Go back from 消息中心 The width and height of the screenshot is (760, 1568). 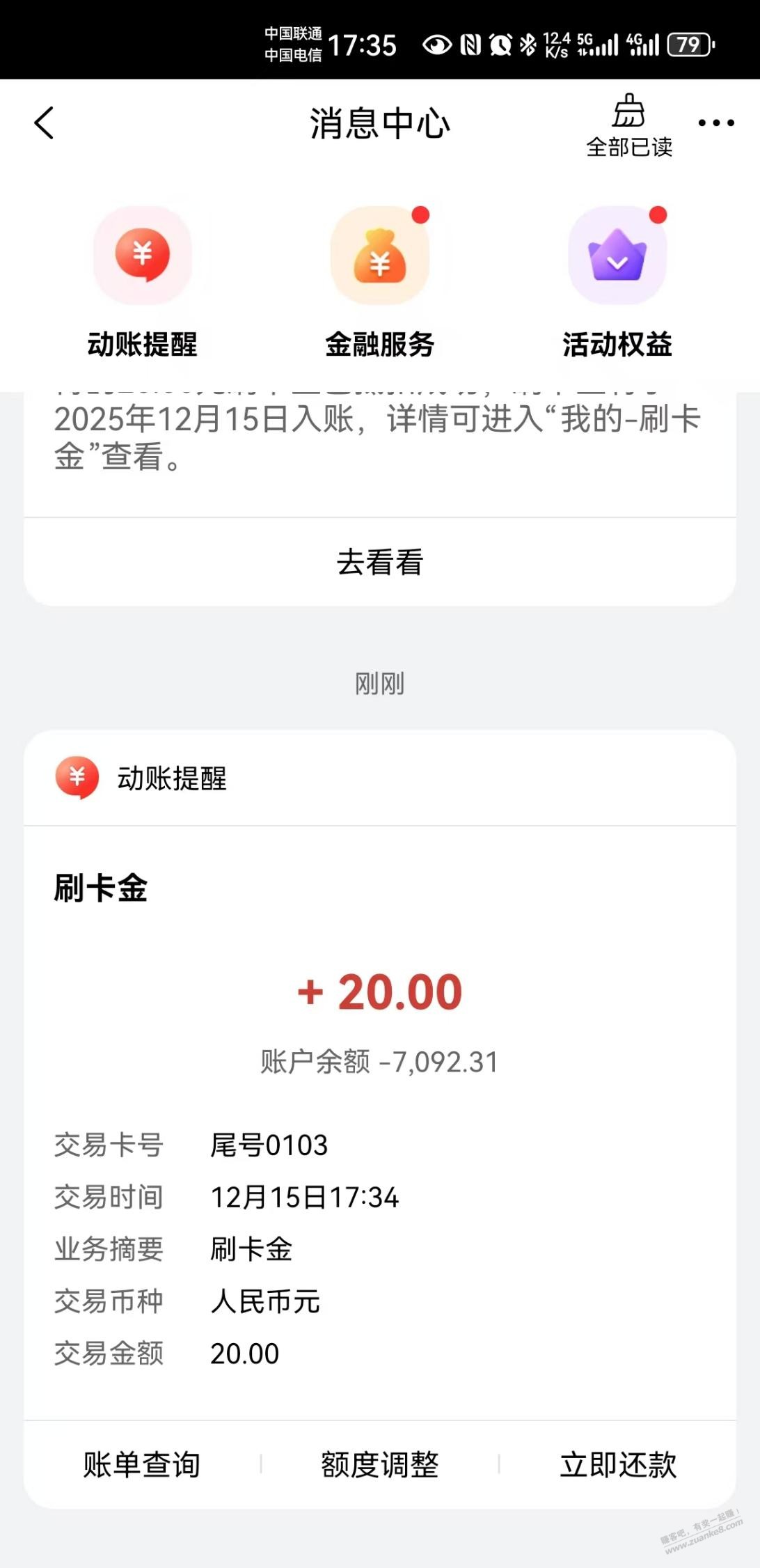tap(44, 123)
